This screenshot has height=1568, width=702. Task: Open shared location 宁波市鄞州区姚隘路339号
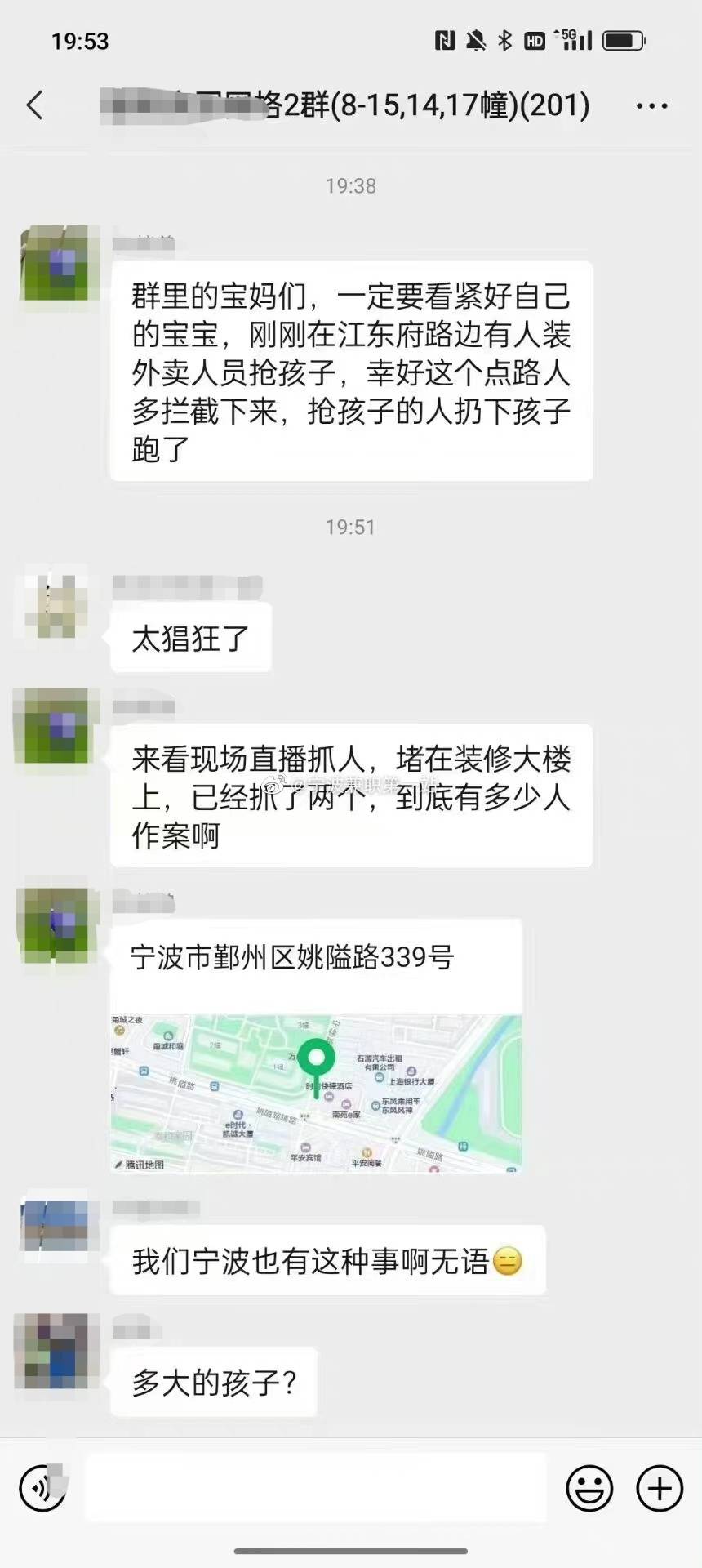[x=316, y=1047]
